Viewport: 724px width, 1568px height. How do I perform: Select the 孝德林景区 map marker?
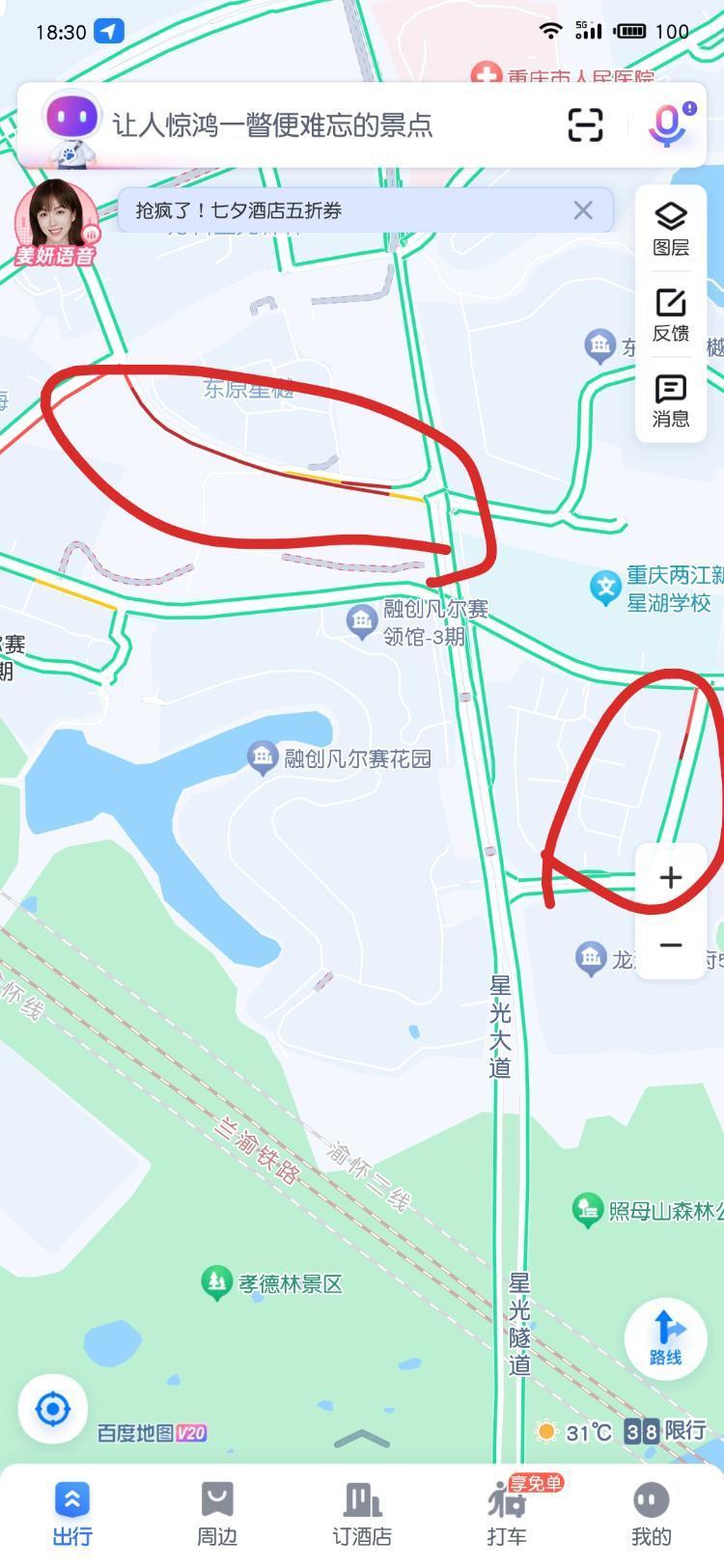(216, 1283)
